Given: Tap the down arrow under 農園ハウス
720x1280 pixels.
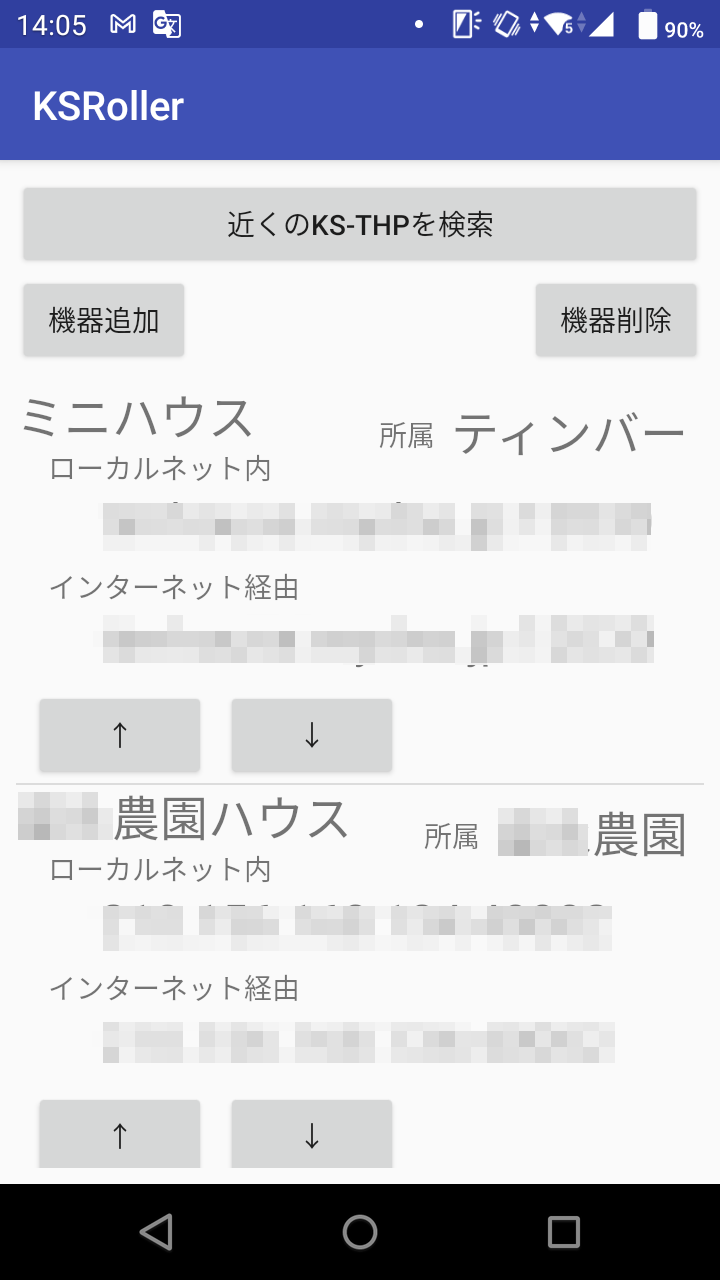Looking at the screenshot, I should (312, 1134).
